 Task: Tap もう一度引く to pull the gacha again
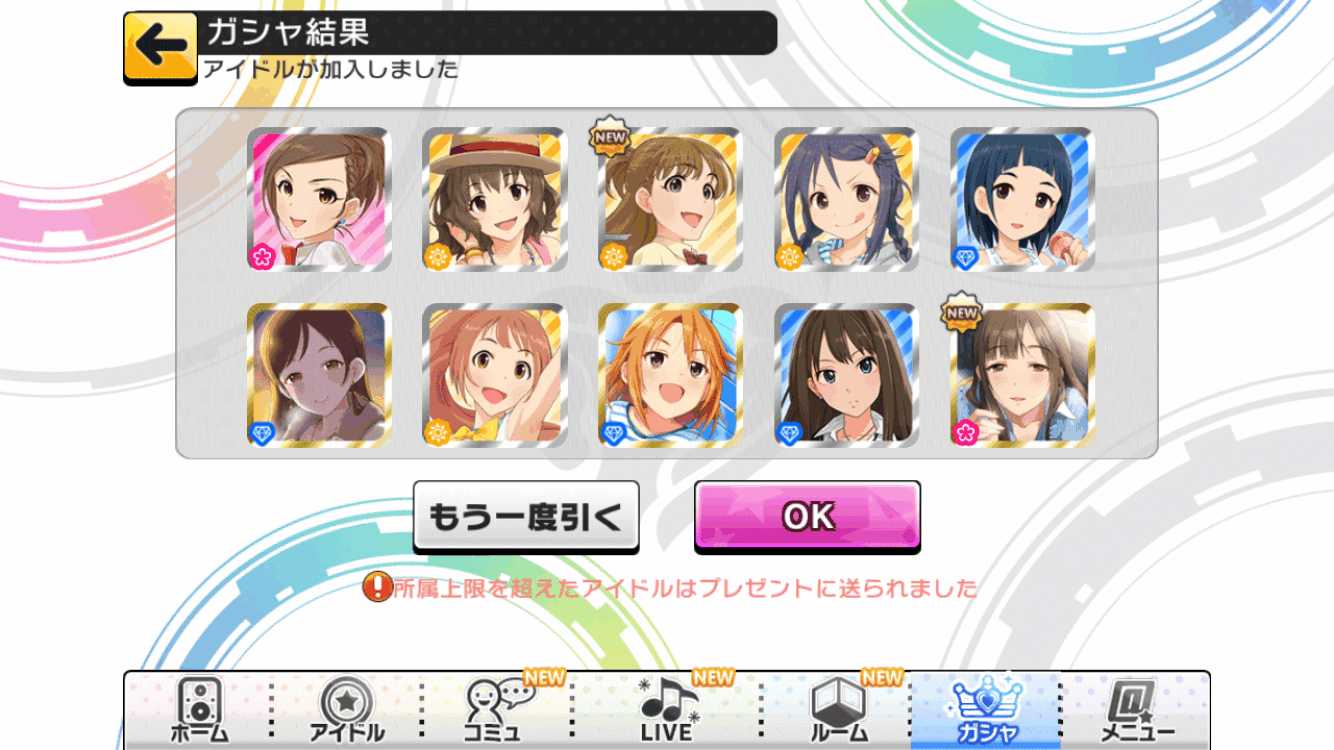(x=525, y=516)
